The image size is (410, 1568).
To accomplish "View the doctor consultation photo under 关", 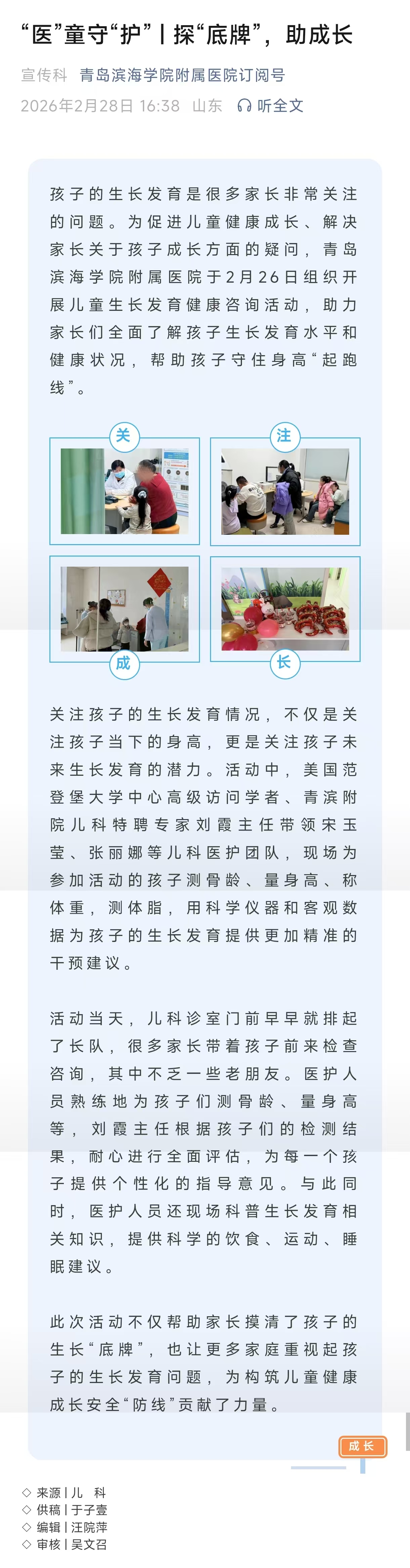I will [124, 491].
